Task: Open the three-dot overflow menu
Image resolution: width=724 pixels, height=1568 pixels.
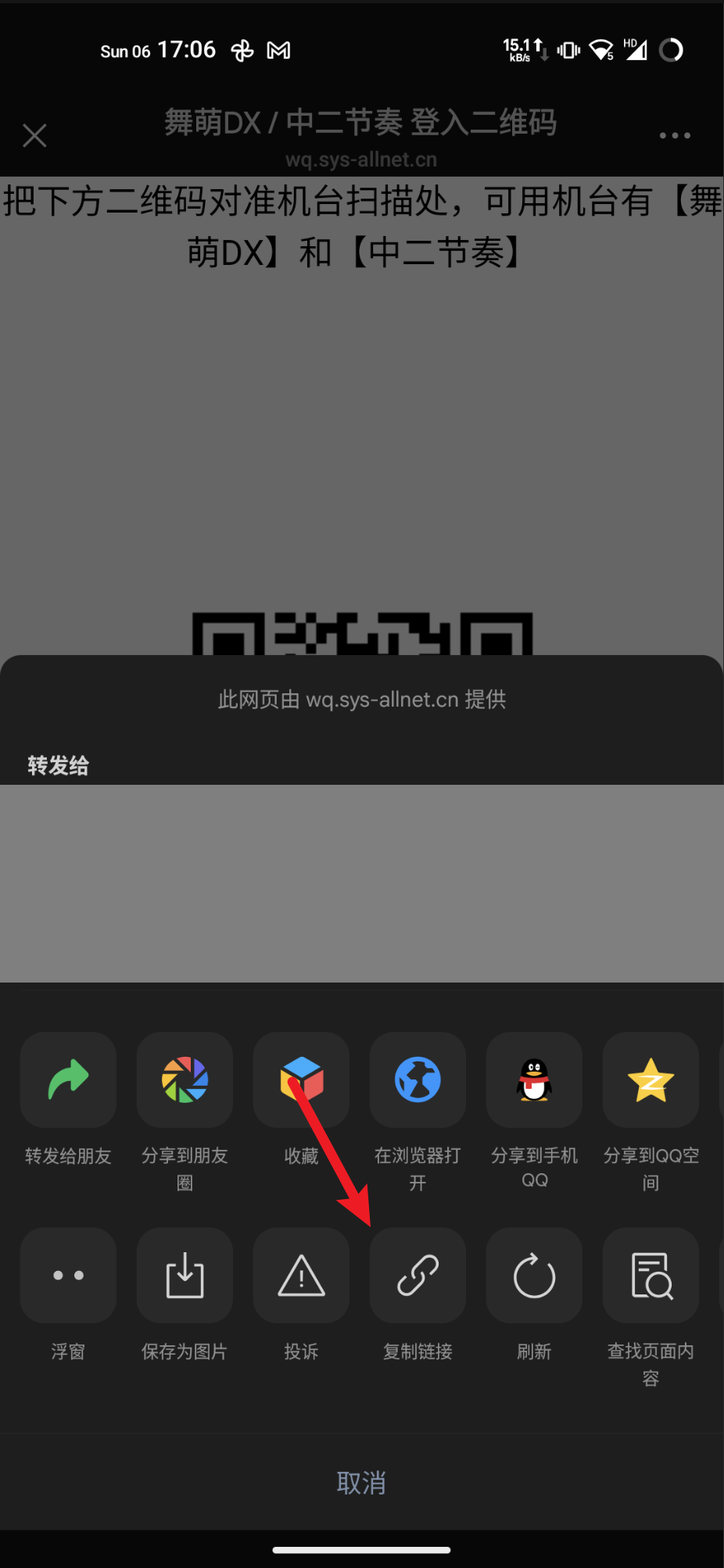Action: (674, 135)
